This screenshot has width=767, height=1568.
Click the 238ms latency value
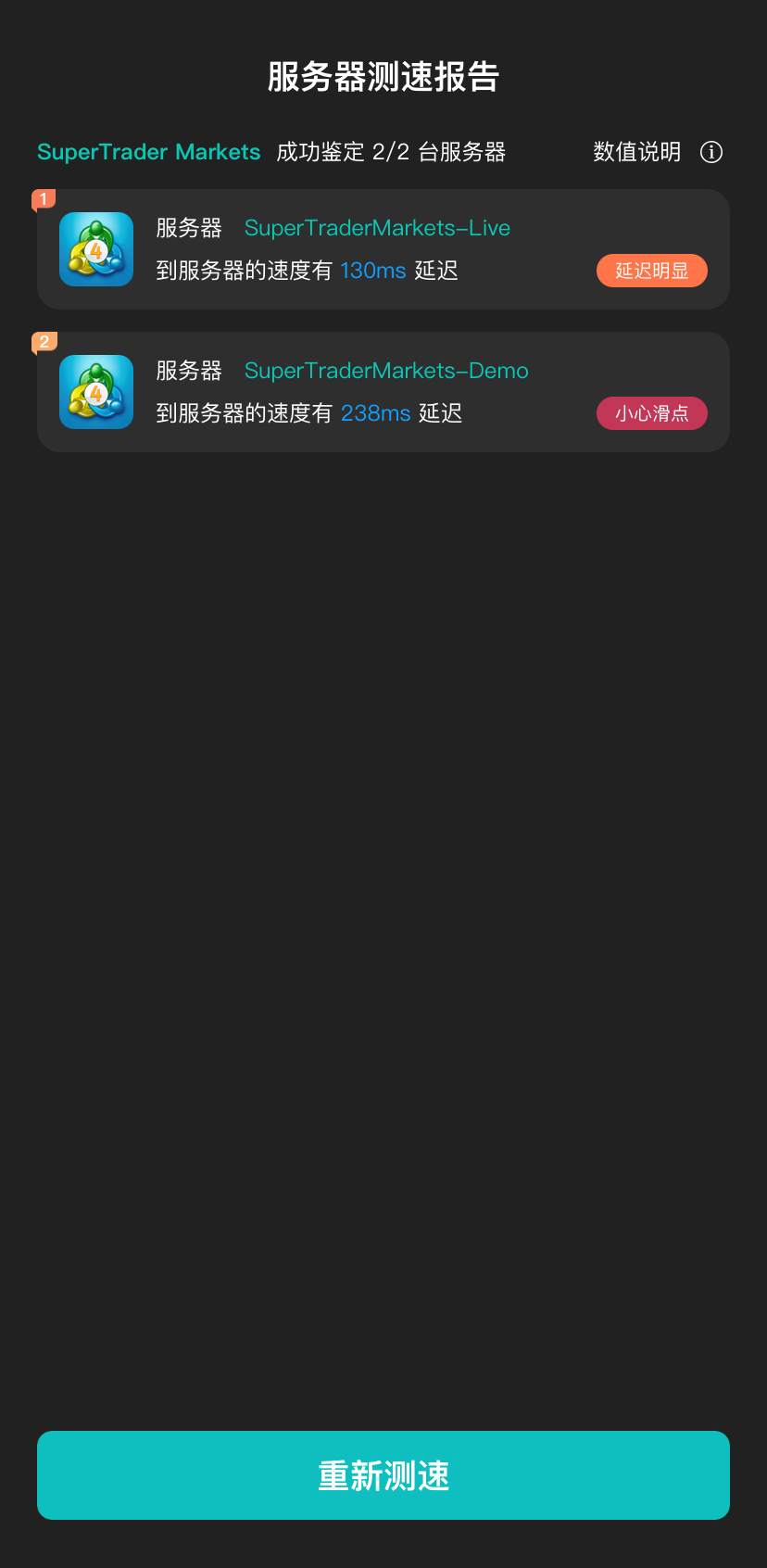pyautogui.click(x=375, y=412)
